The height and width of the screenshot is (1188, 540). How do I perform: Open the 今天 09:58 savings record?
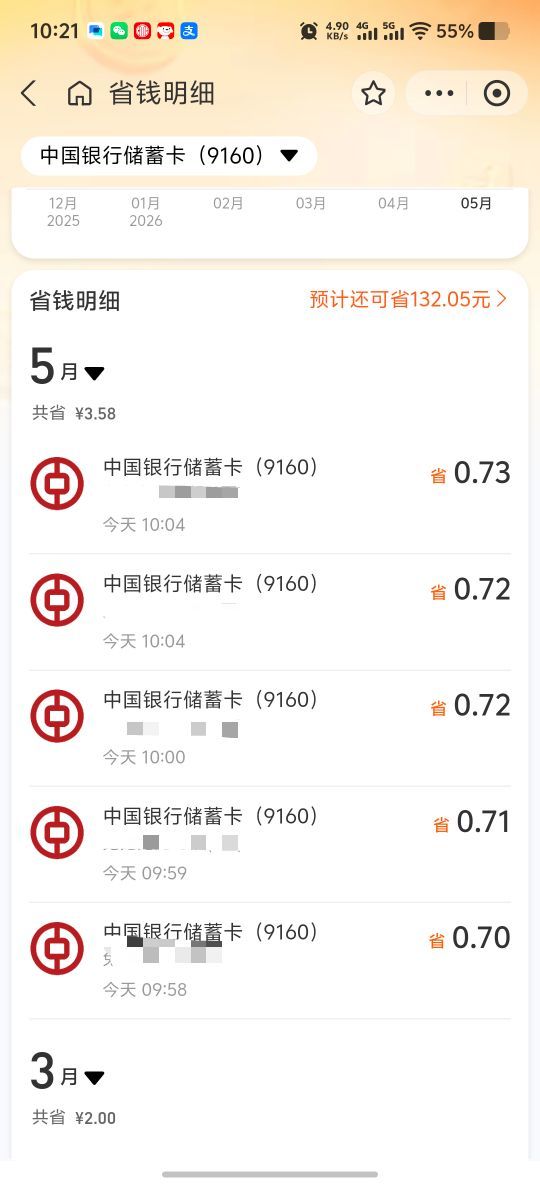[270, 961]
